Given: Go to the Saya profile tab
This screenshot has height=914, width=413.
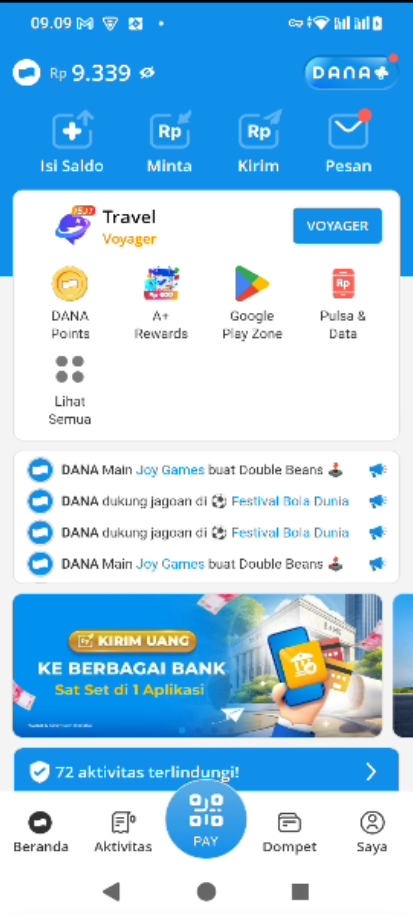Looking at the screenshot, I should coord(372,832).
